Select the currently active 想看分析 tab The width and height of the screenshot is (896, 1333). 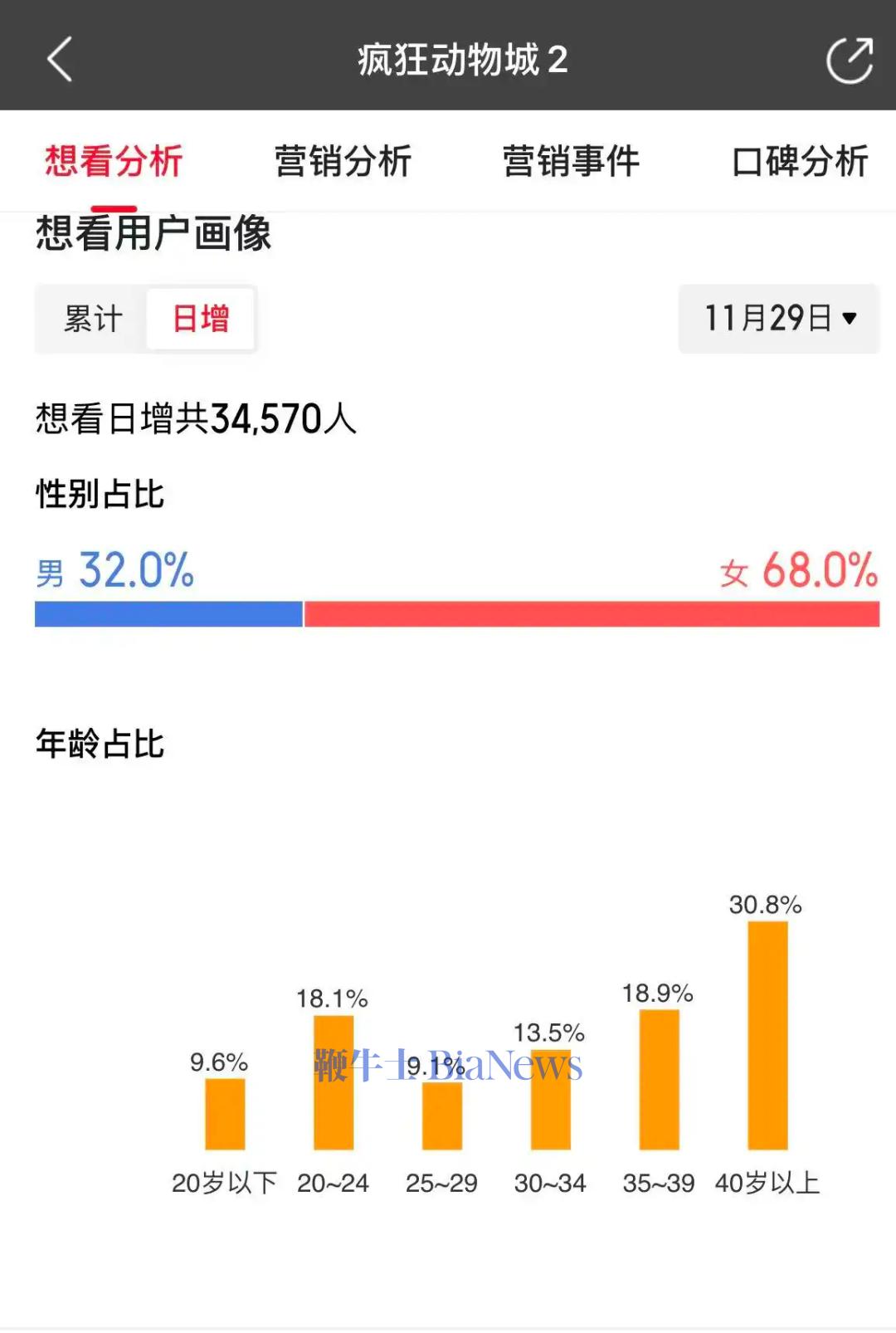coord(114,161)
